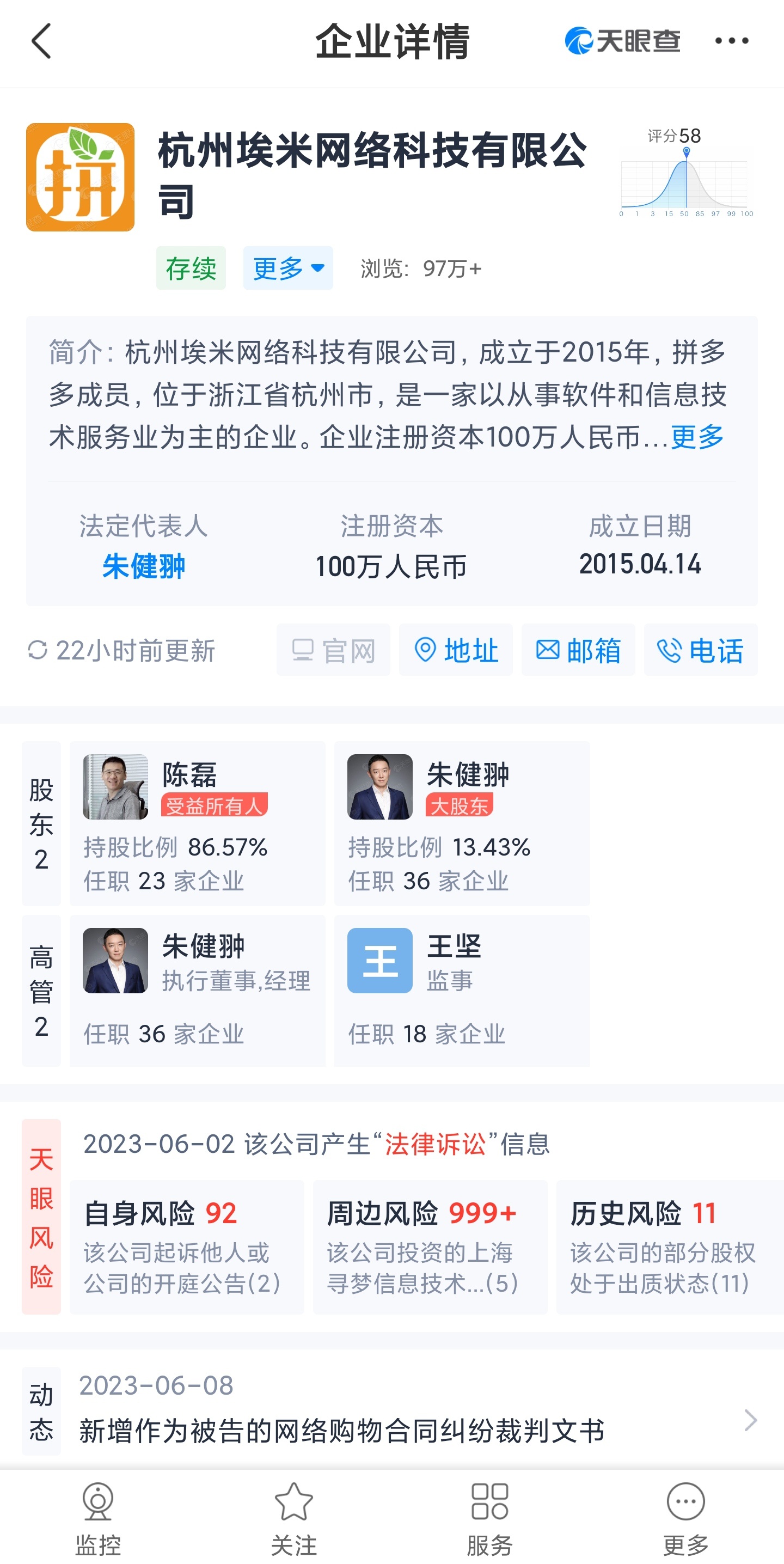This screenshot has width=784, height=1564.
Task: Expand the company intro via 更多 link
Action: click(x=697, y=437)
